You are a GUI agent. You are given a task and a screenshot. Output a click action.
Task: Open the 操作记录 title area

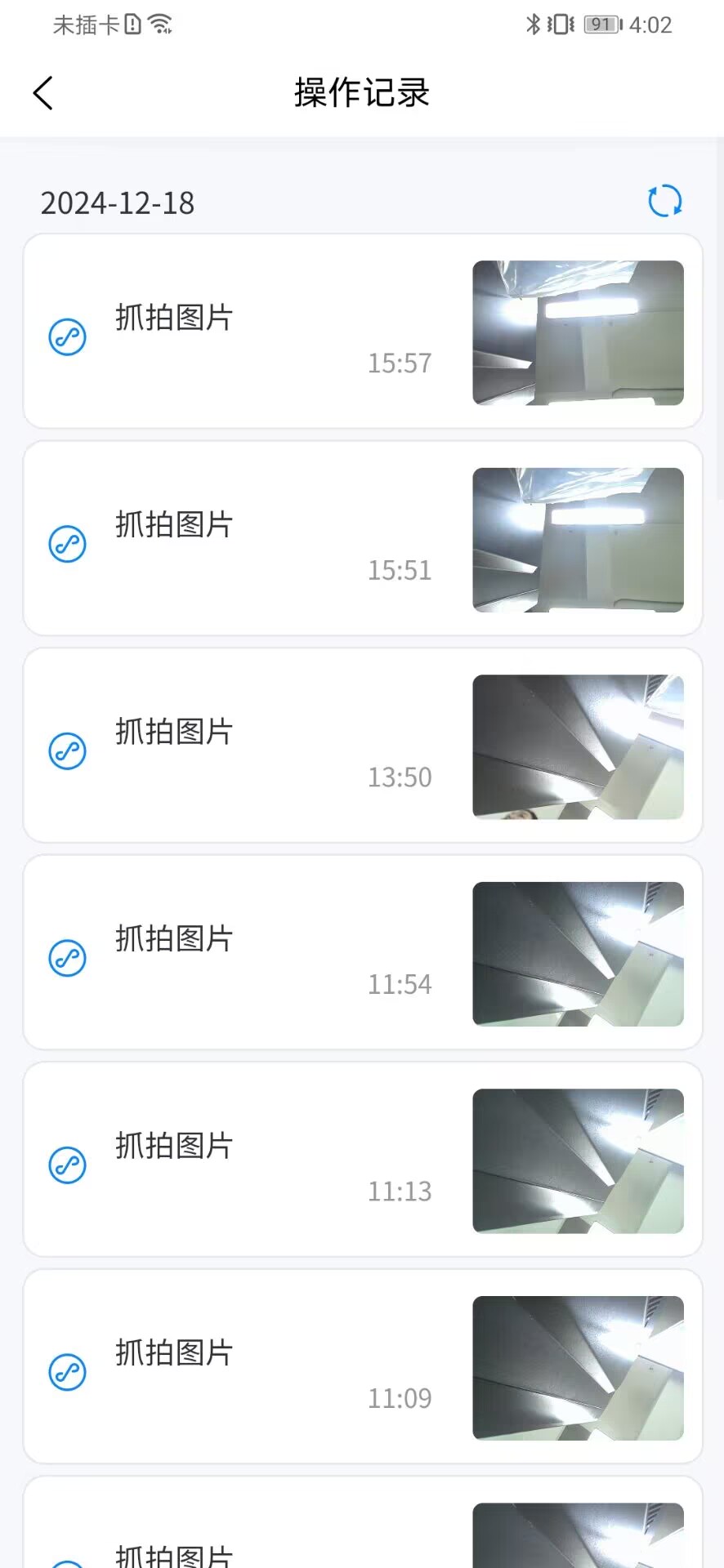coord(361,92)
